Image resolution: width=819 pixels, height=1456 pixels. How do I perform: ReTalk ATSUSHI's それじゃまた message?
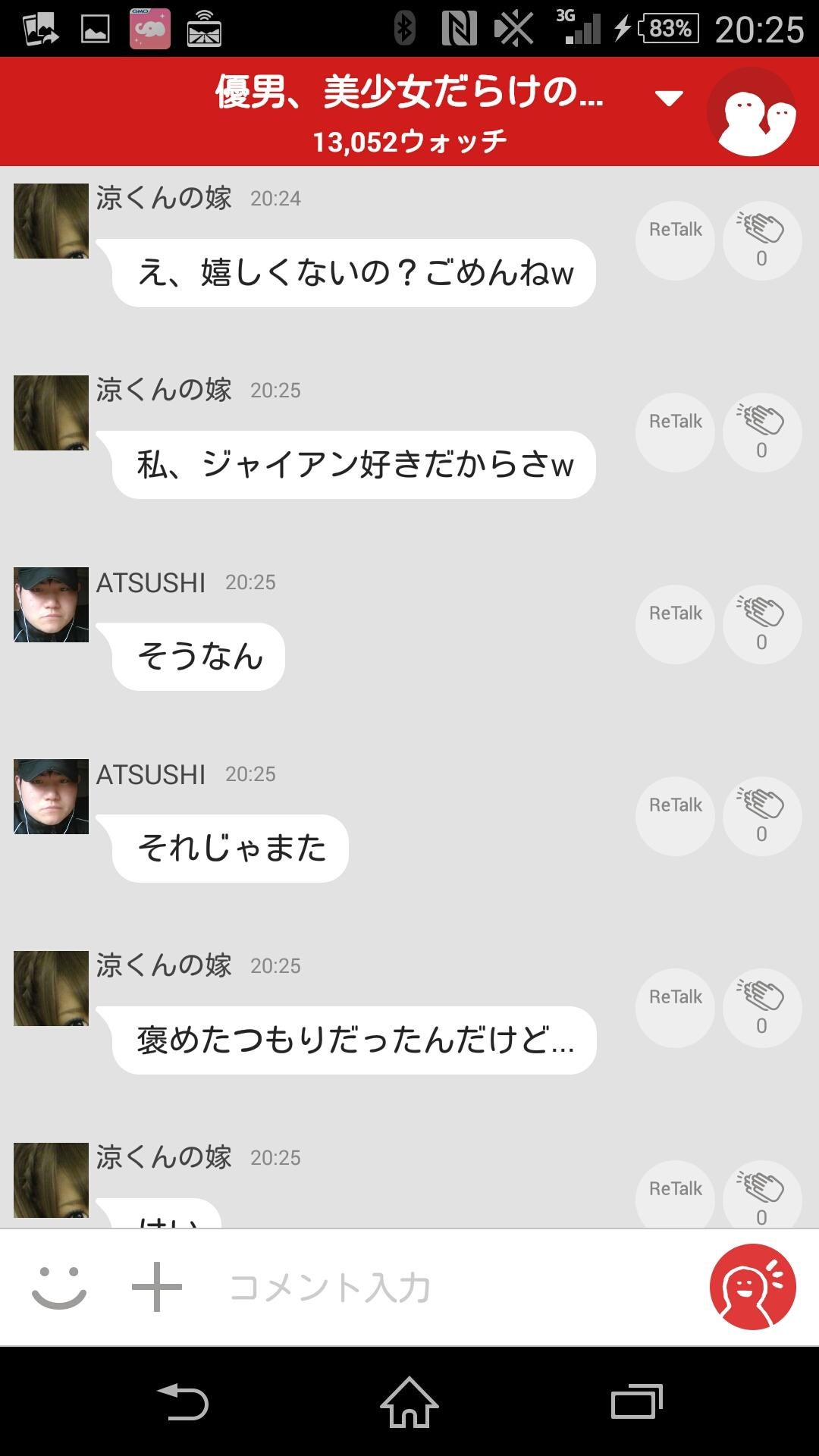(674, 816)
